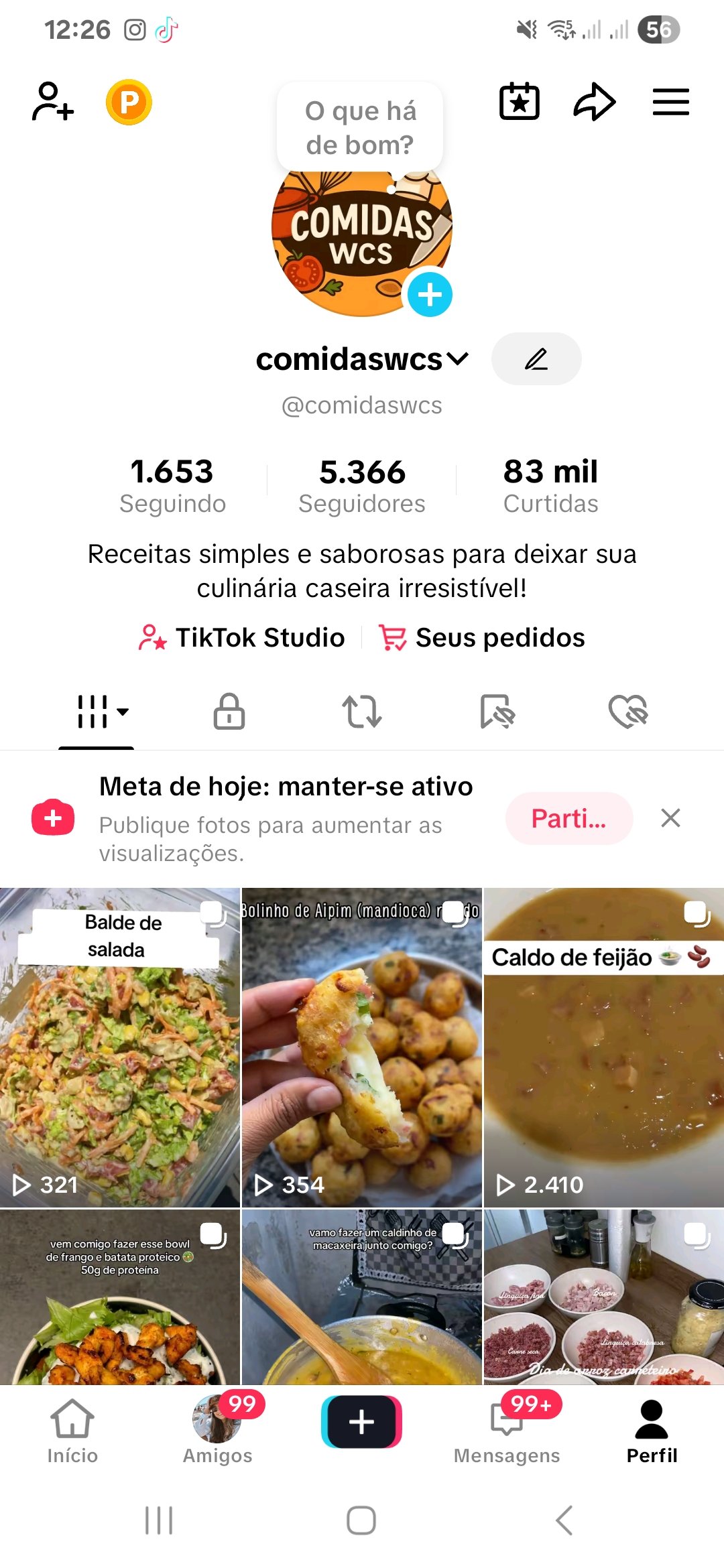724x1568 pixels.
Task: Open the Balde de salada video
Action: (120, 1047)
